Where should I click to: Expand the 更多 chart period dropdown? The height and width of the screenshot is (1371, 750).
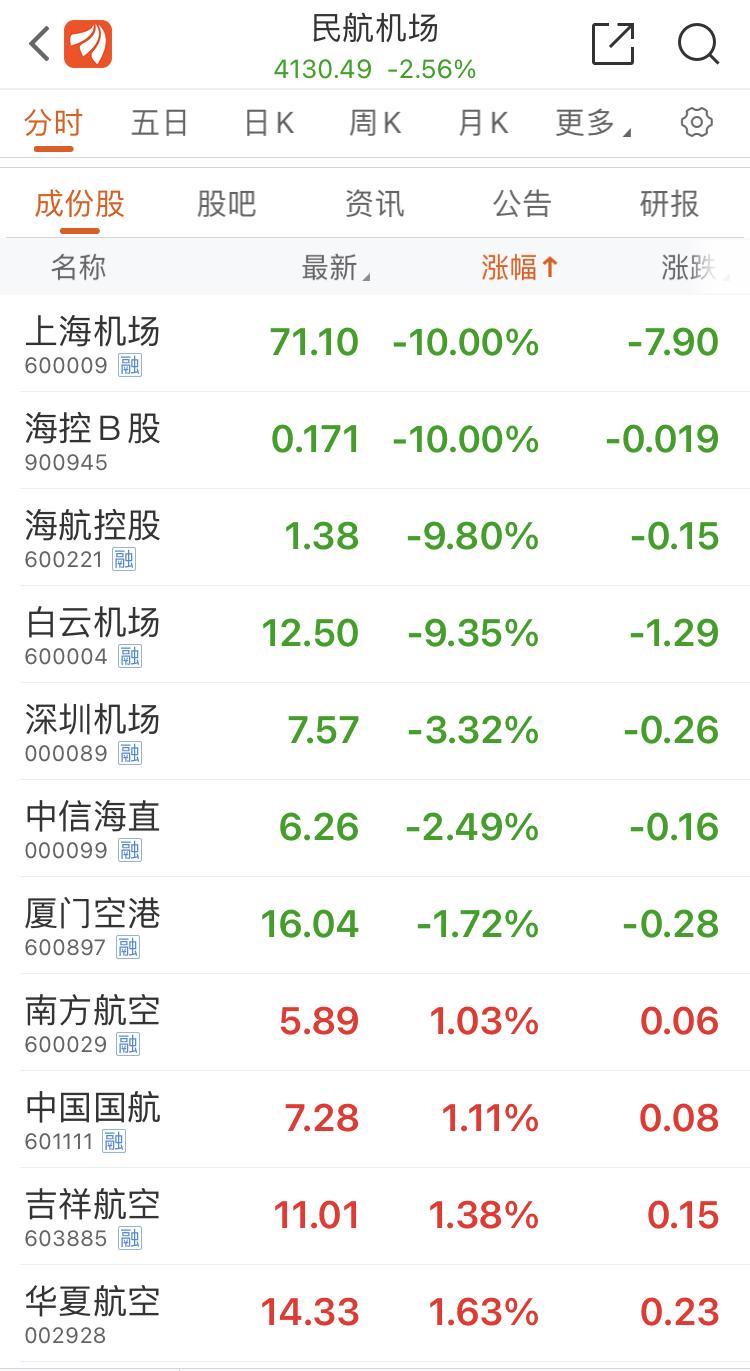[591, 123]
